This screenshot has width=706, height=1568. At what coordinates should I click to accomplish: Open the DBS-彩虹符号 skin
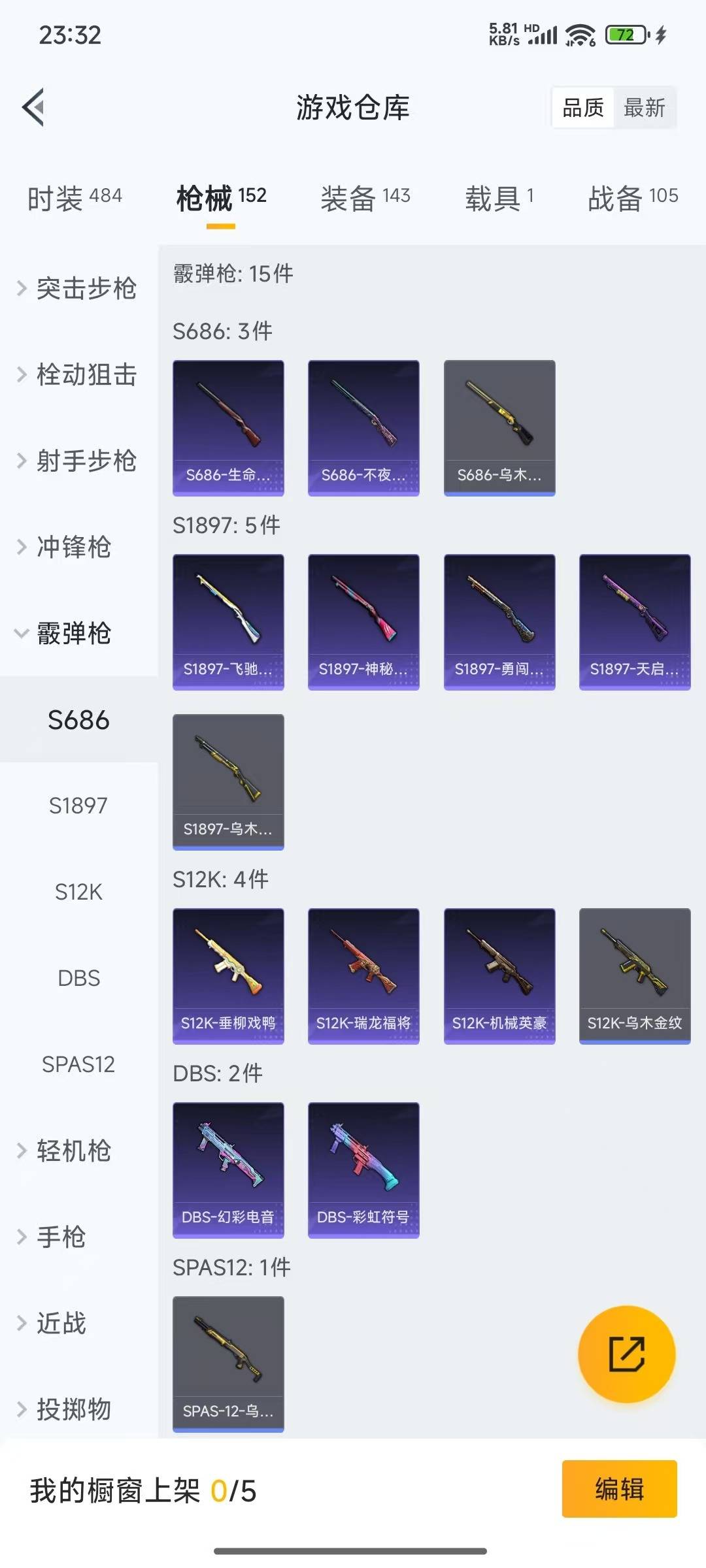pos(363,1169)
